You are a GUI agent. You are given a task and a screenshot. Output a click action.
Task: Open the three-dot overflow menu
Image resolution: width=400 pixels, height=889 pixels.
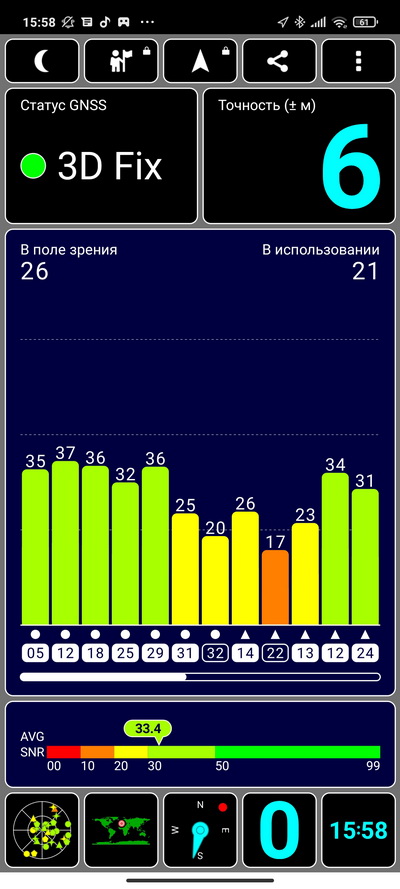(358, 61)
